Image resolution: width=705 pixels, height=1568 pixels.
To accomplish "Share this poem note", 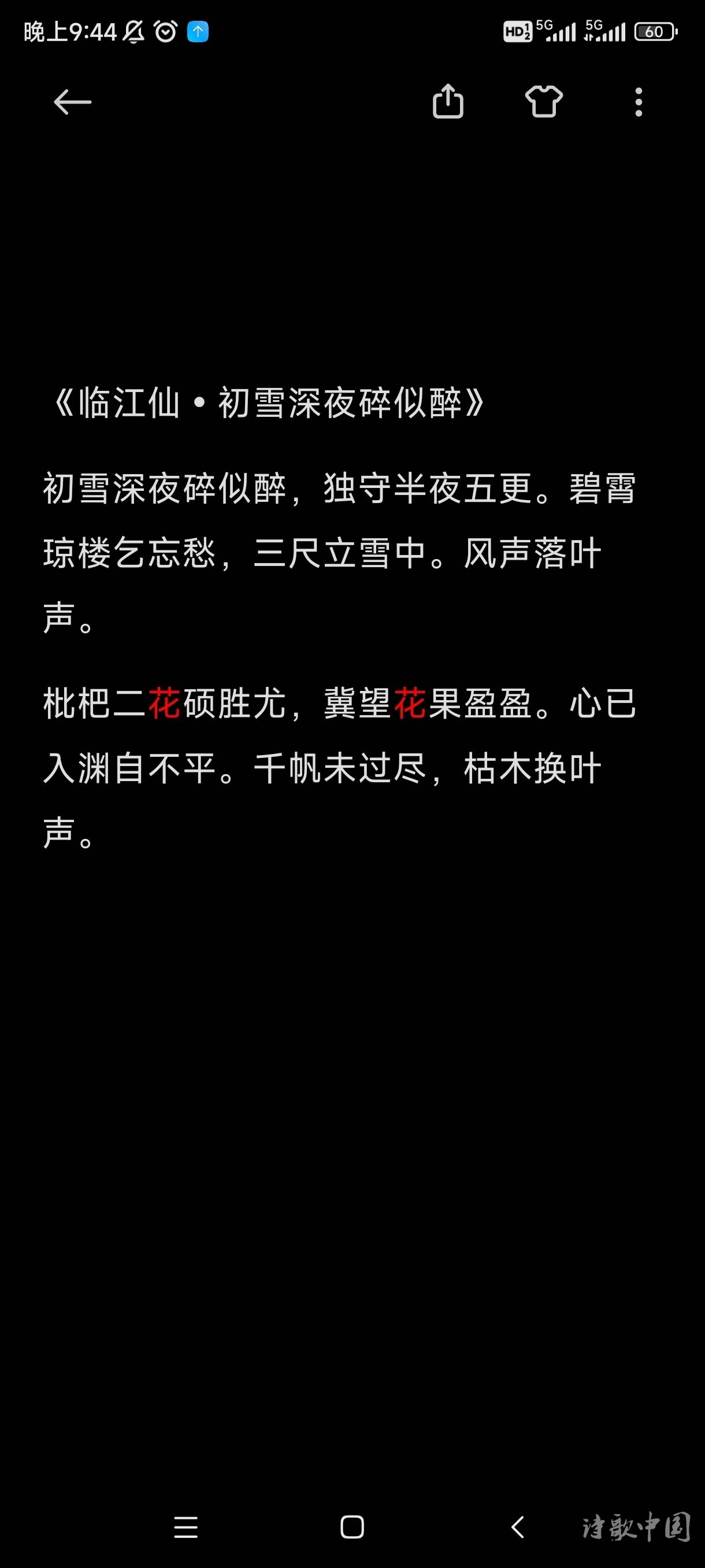I will pyautogui.click(x=448, y=102).
